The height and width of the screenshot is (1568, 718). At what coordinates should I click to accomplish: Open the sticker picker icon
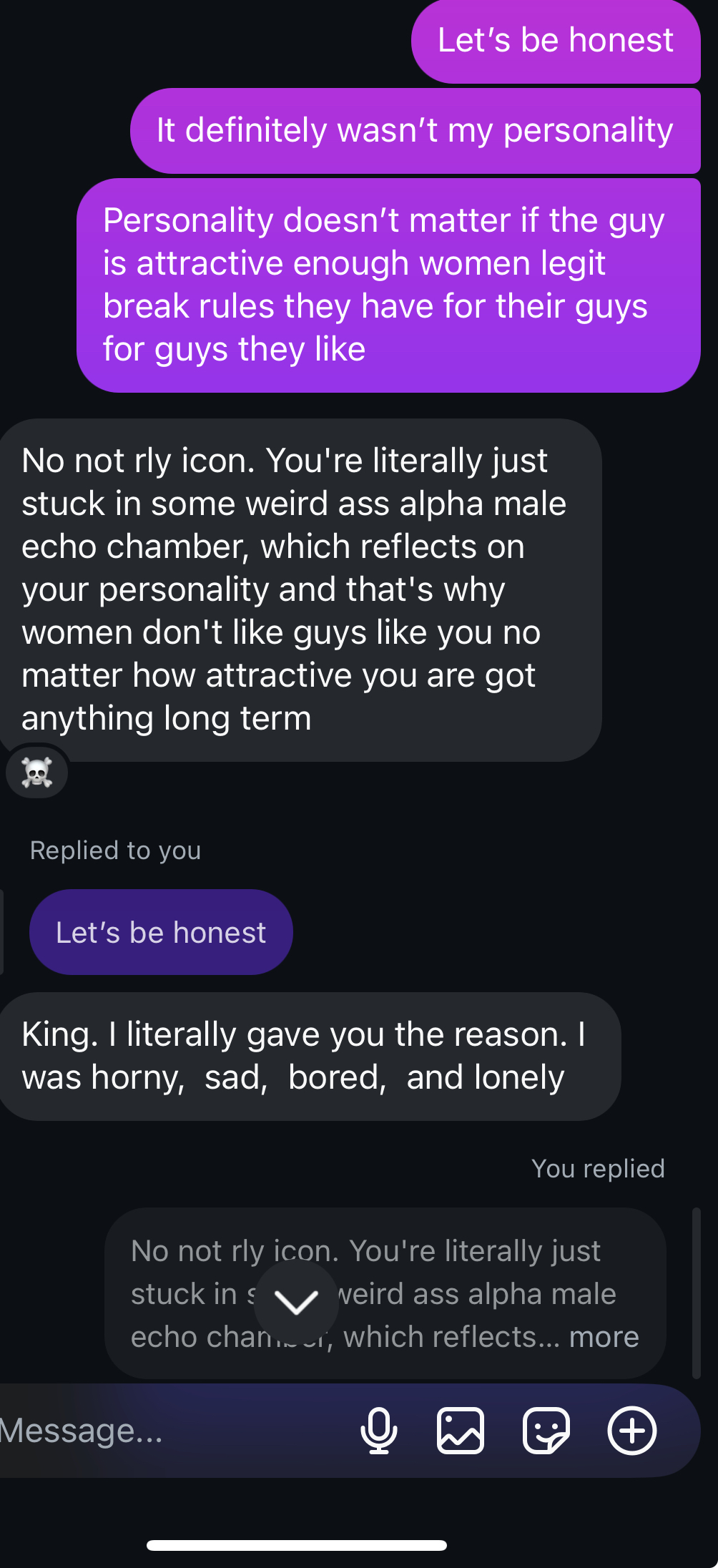pos(546,1431)
